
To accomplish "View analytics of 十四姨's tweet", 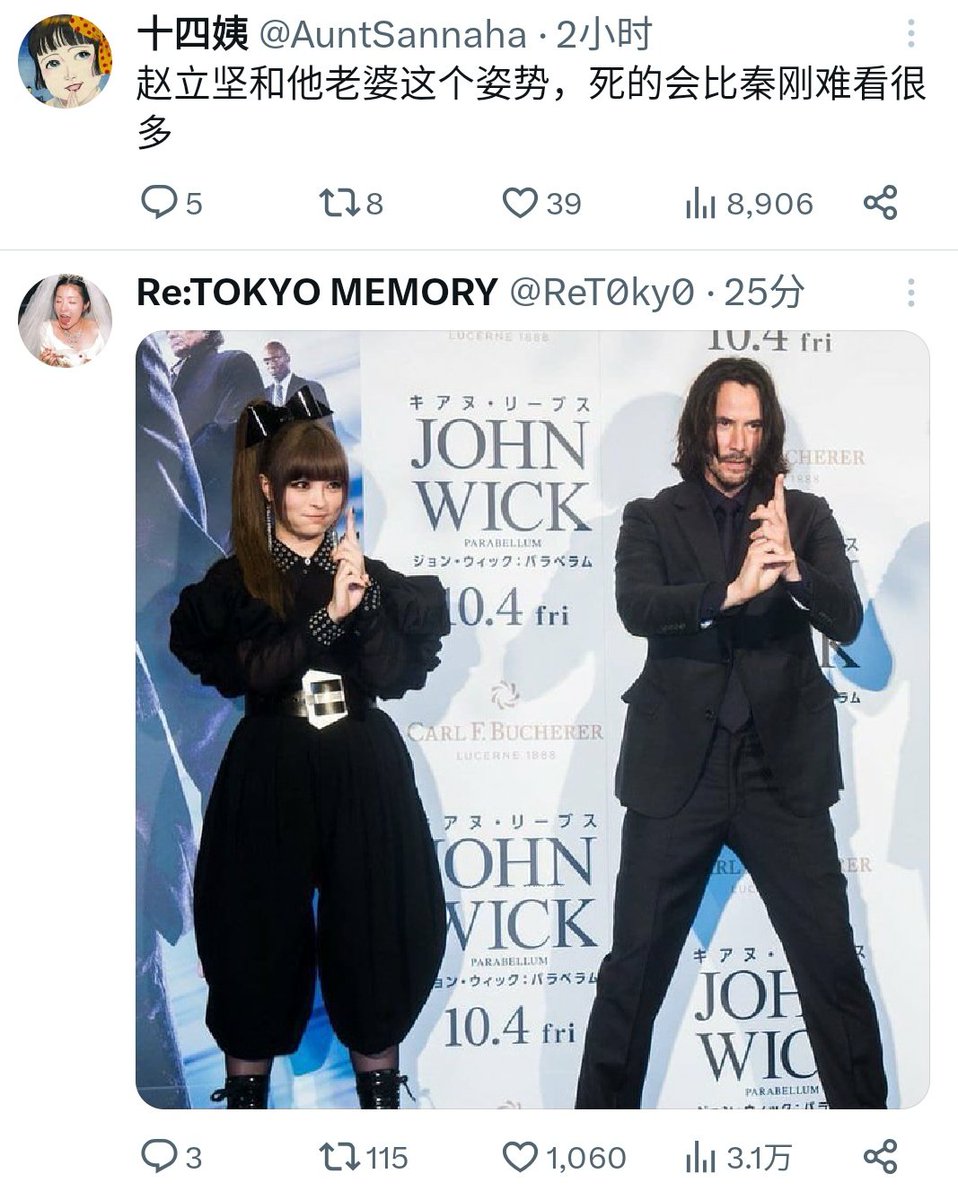I will pos(701,204).
